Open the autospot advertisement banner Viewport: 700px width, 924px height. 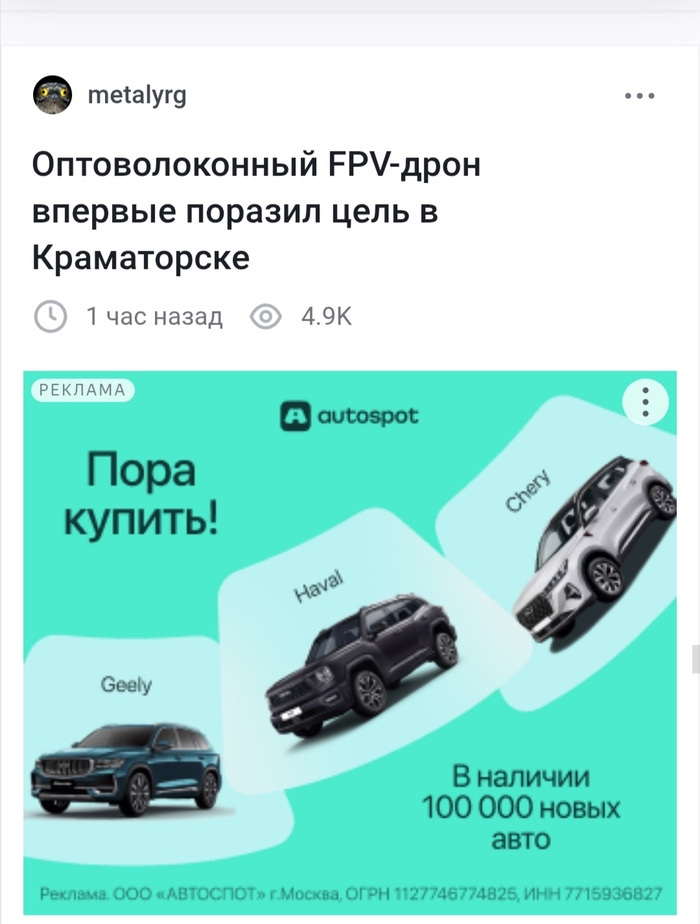click(x=350, y=640)
